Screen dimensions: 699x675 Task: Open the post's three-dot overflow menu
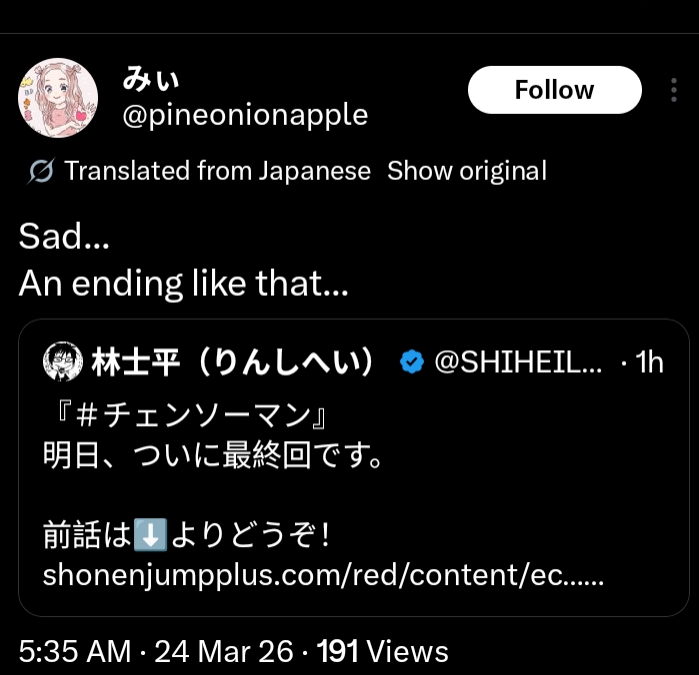click(674, 90)
